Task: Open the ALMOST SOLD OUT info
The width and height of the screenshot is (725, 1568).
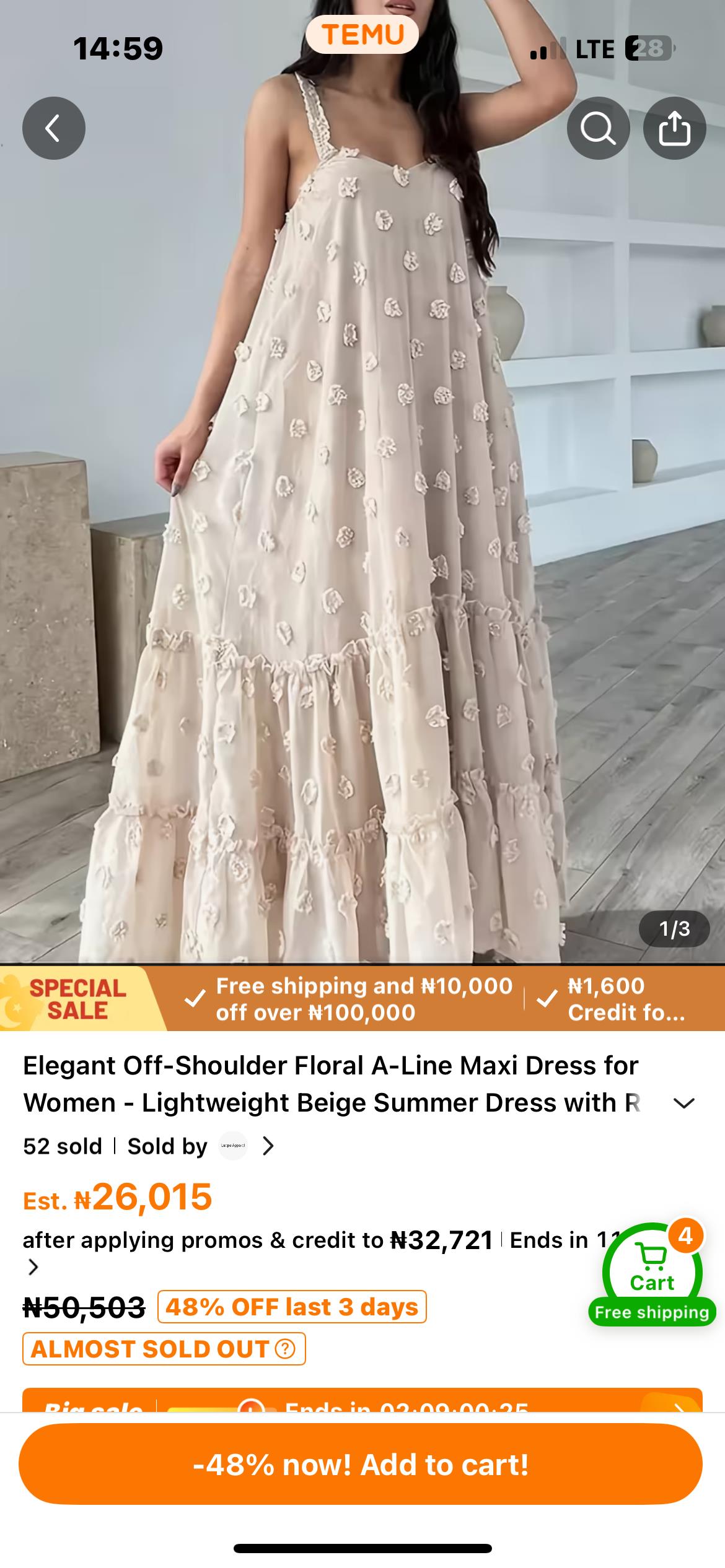Action: tap(284, 1349)
